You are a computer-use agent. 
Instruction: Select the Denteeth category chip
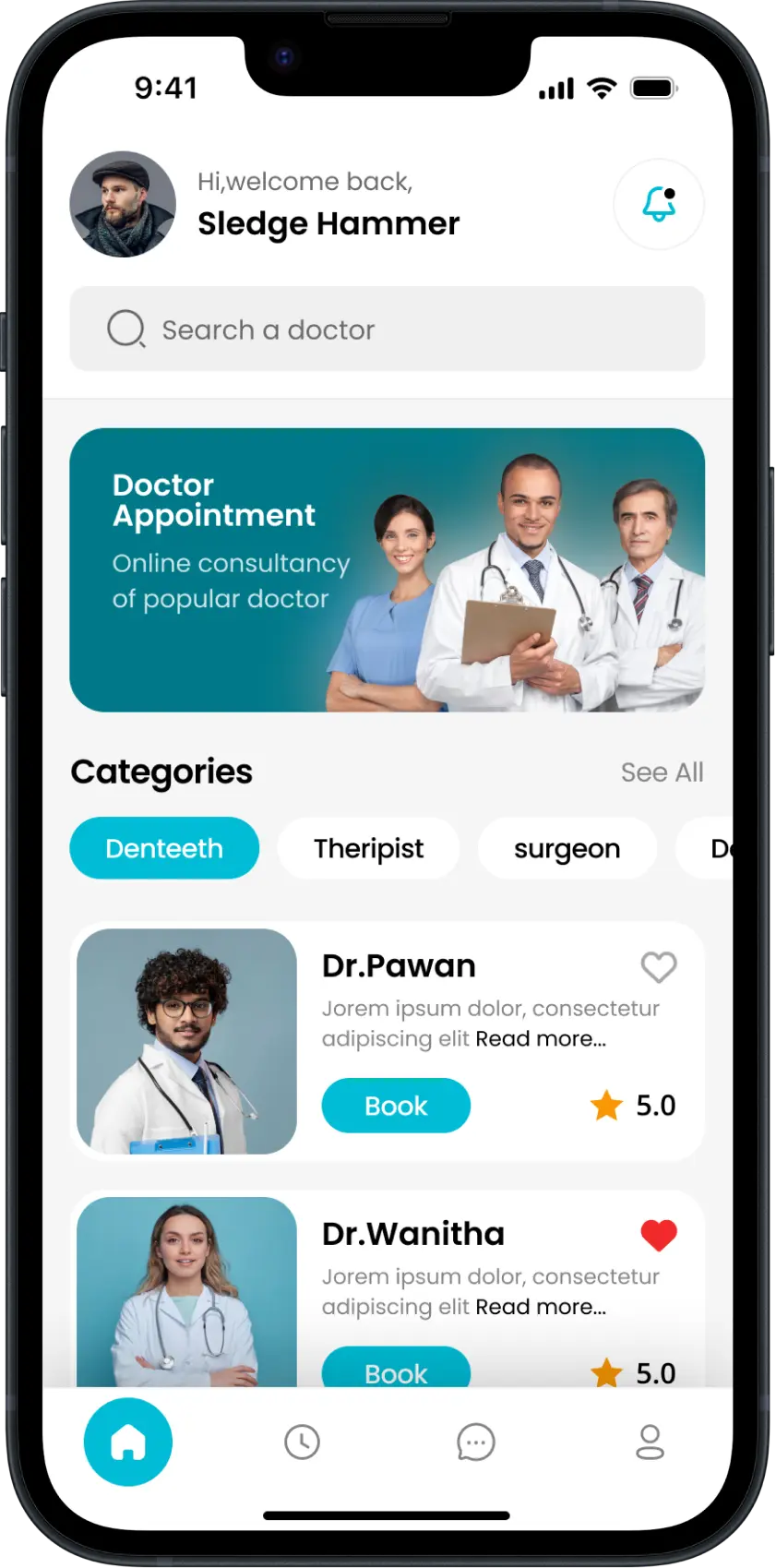click(x=164, y=848)
